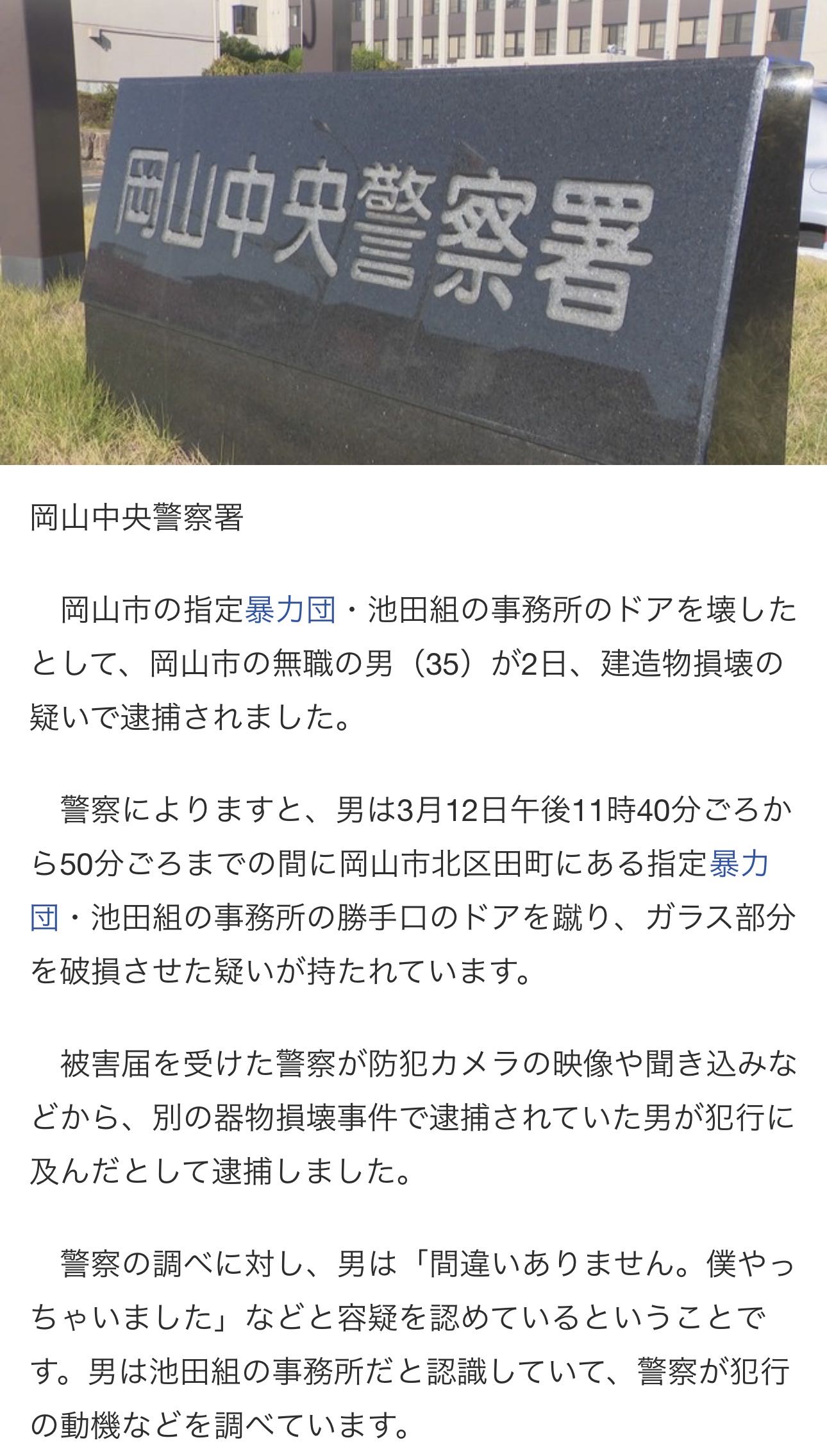The height and width of the screenshot is (1456, 827).
Task: Open the 暴力団 link in the first paragraph
Action: click(x=290, y=610)
